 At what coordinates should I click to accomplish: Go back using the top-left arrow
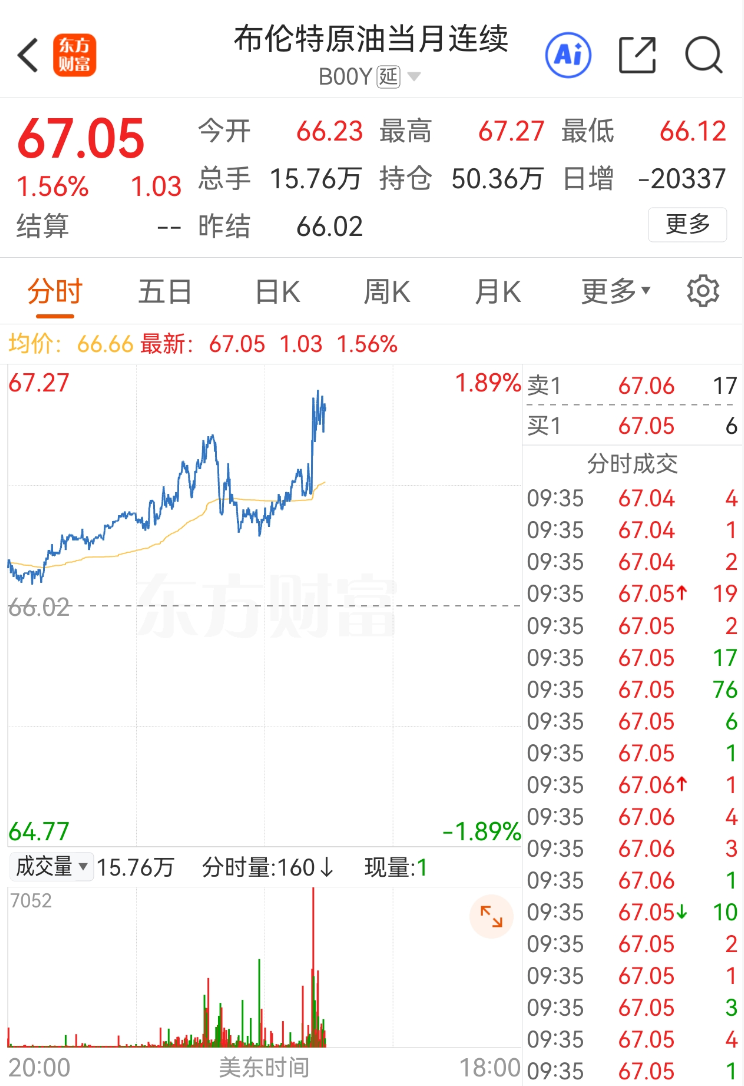[28, 55]
